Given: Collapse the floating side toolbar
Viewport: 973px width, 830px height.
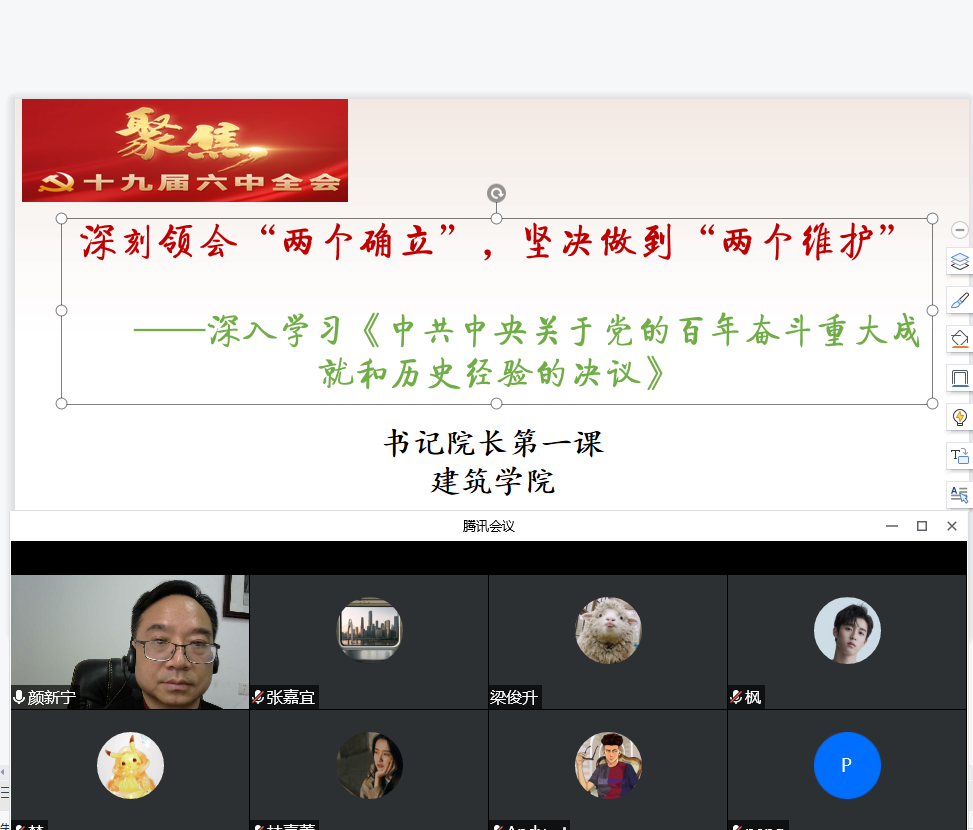Looking at the screenshot, I should click(x=959, y=230).
